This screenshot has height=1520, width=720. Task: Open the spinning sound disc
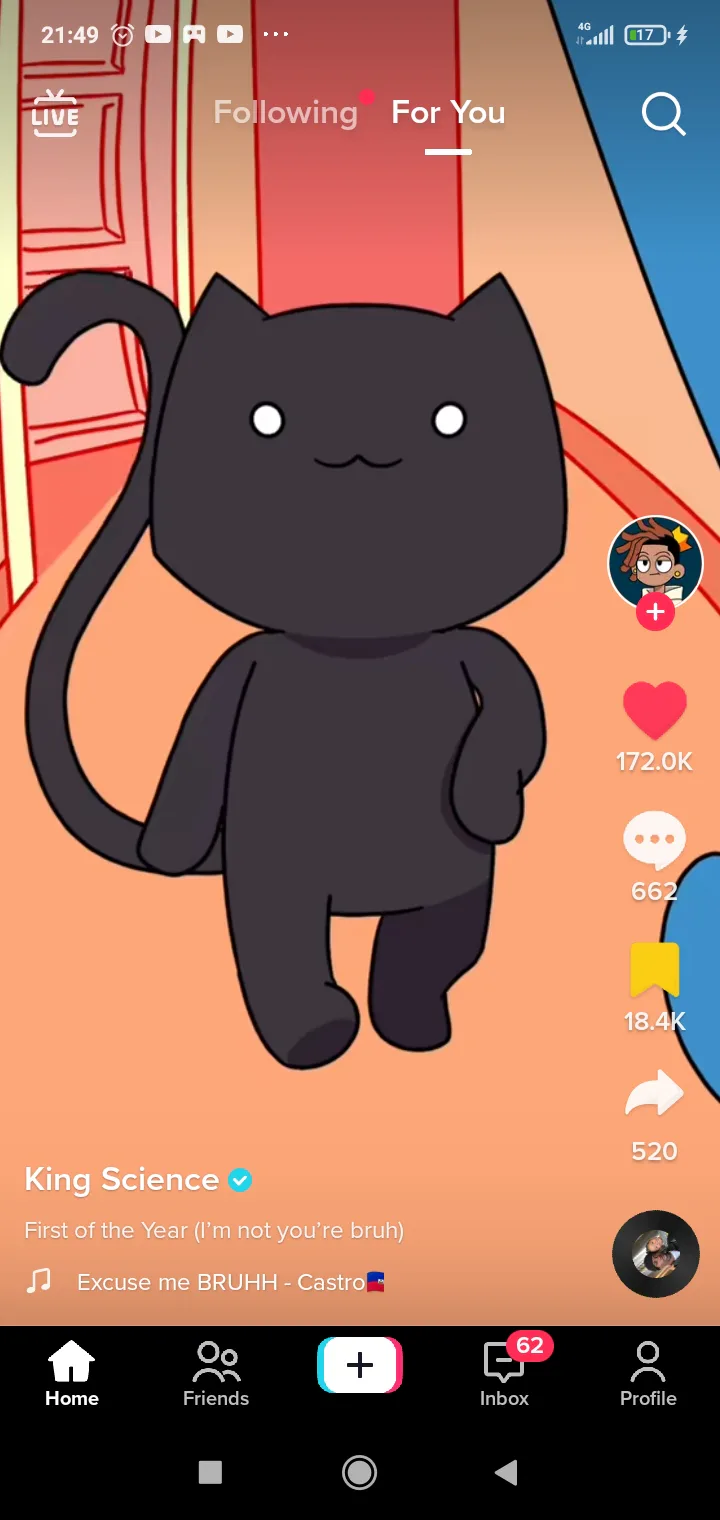655,1254
